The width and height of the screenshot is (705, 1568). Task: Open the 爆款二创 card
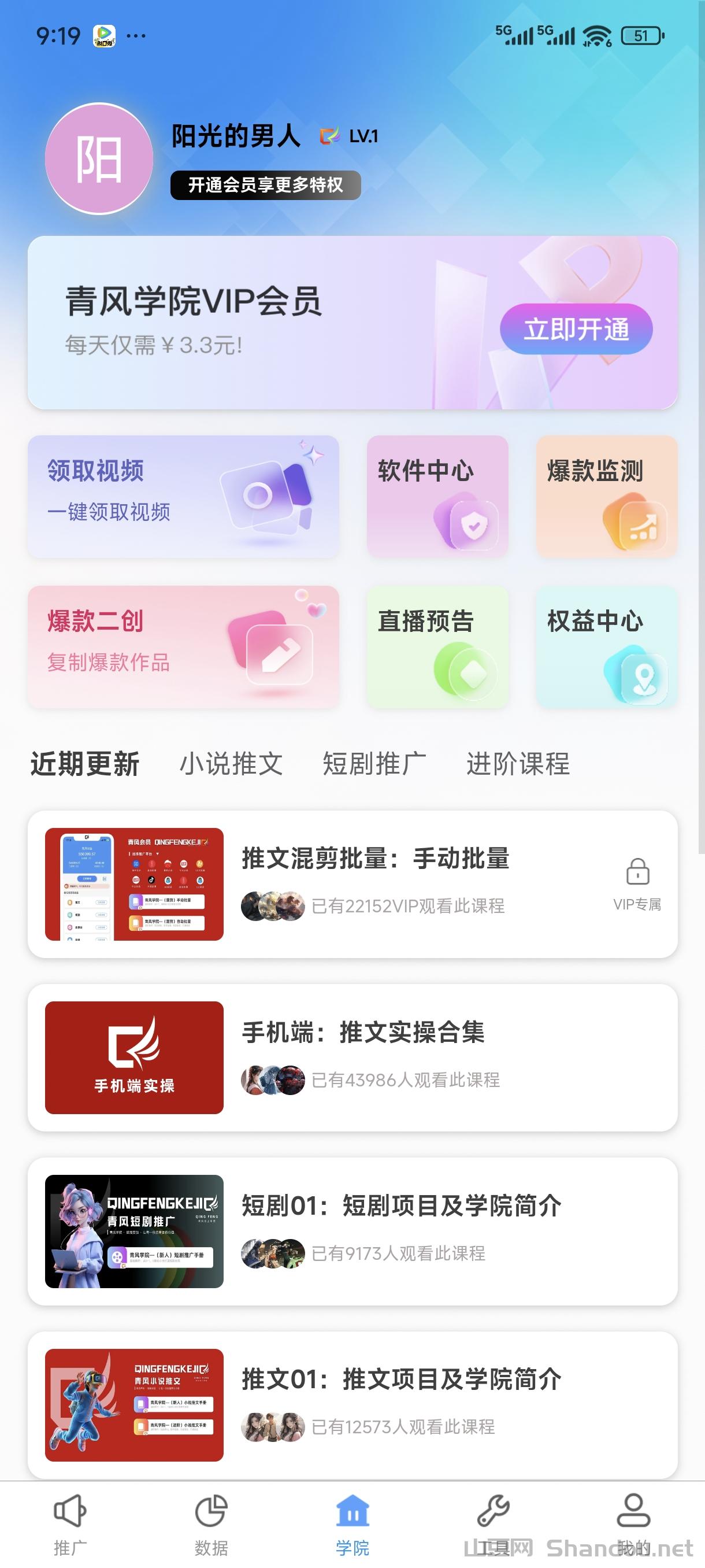(183, 646)
